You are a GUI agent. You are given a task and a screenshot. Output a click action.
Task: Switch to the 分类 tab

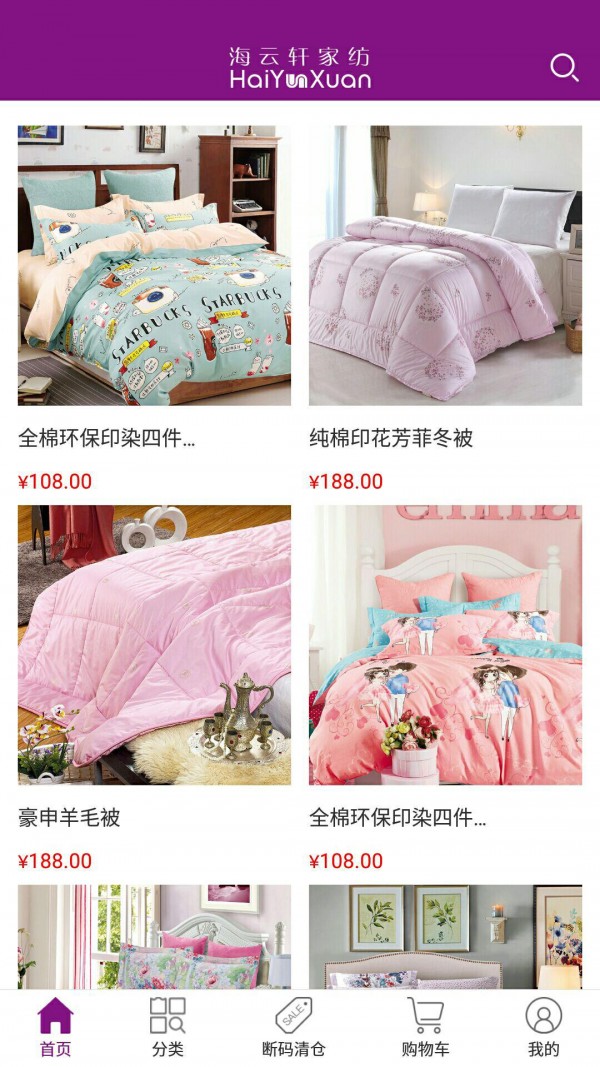pyautogui.click(x=168, y=1026)
